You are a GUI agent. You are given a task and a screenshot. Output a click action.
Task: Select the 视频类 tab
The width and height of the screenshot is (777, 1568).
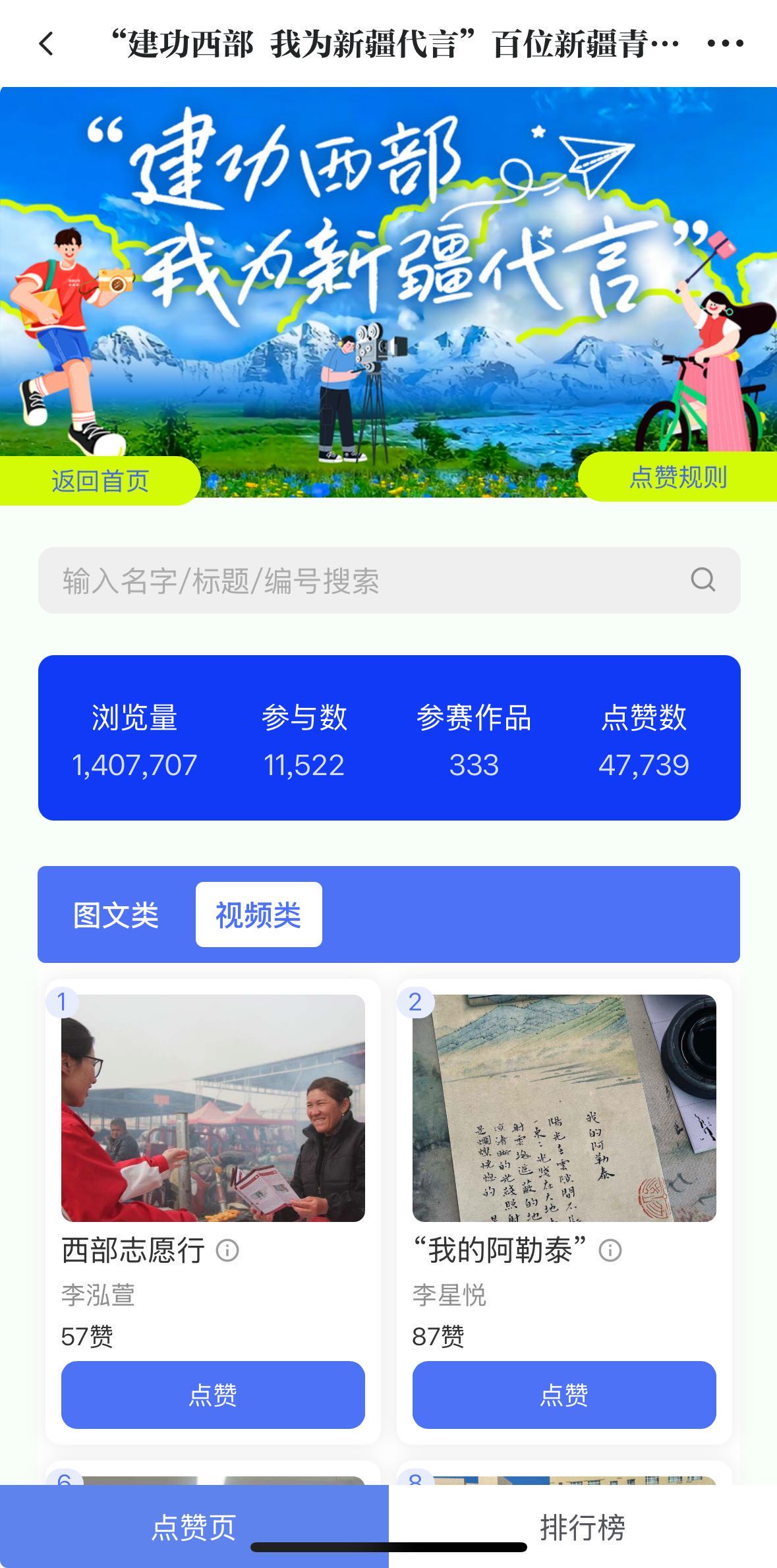tap(258, 915)
